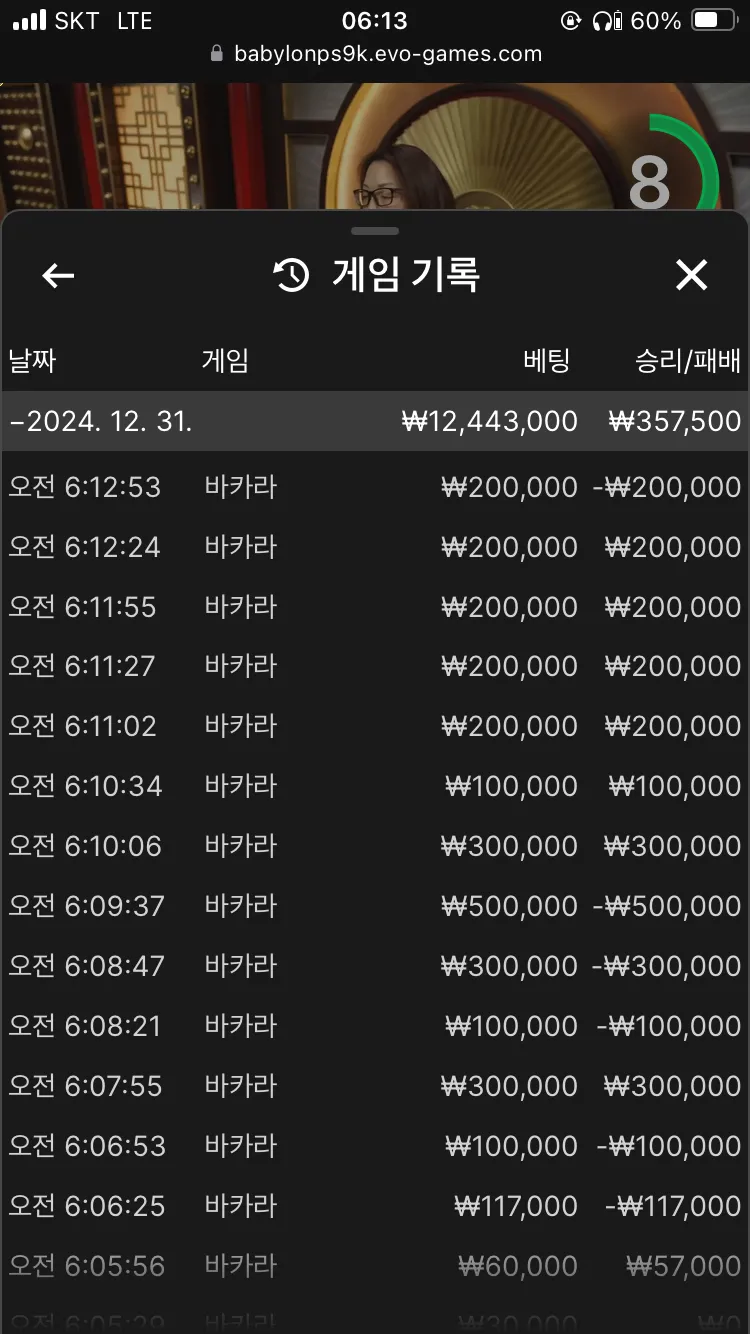The width and height of the screenshot is (750, 1334).
Task: Open the 6:12:53 baccarat round details
Action: point(375,487)
